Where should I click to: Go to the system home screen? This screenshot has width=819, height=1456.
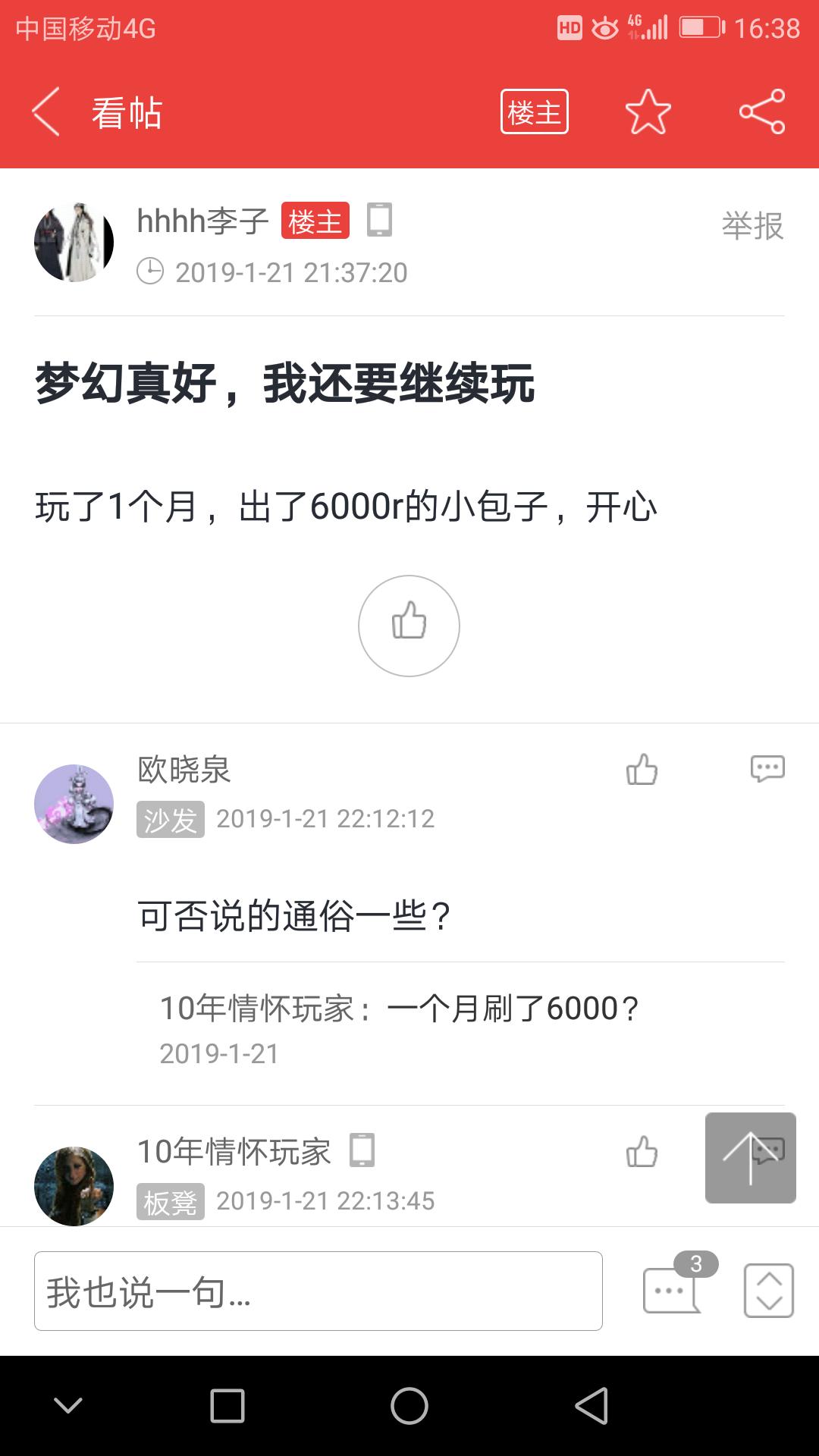pos(409,1406)
